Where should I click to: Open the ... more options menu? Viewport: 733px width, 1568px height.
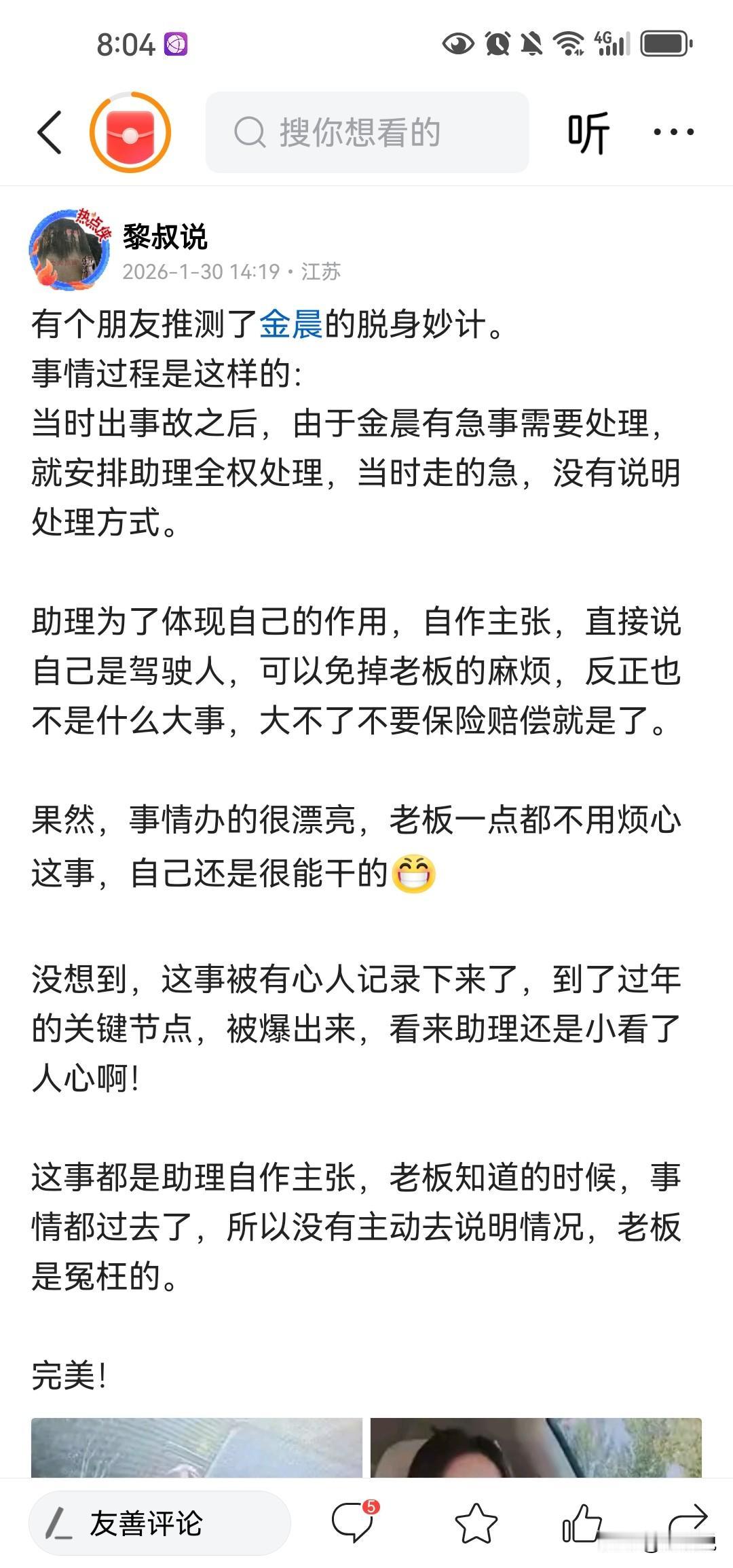[673, 132]
